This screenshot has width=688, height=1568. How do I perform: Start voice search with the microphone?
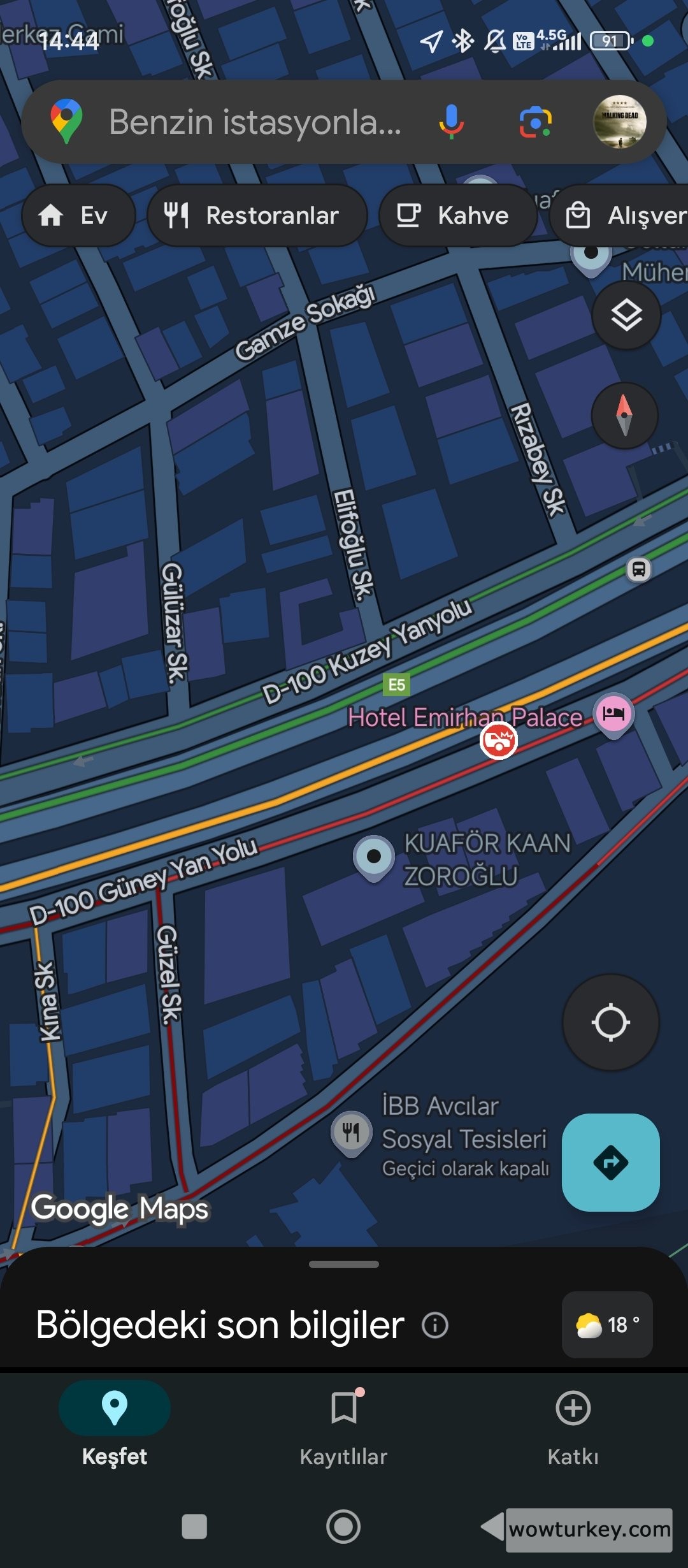[451, 122]
